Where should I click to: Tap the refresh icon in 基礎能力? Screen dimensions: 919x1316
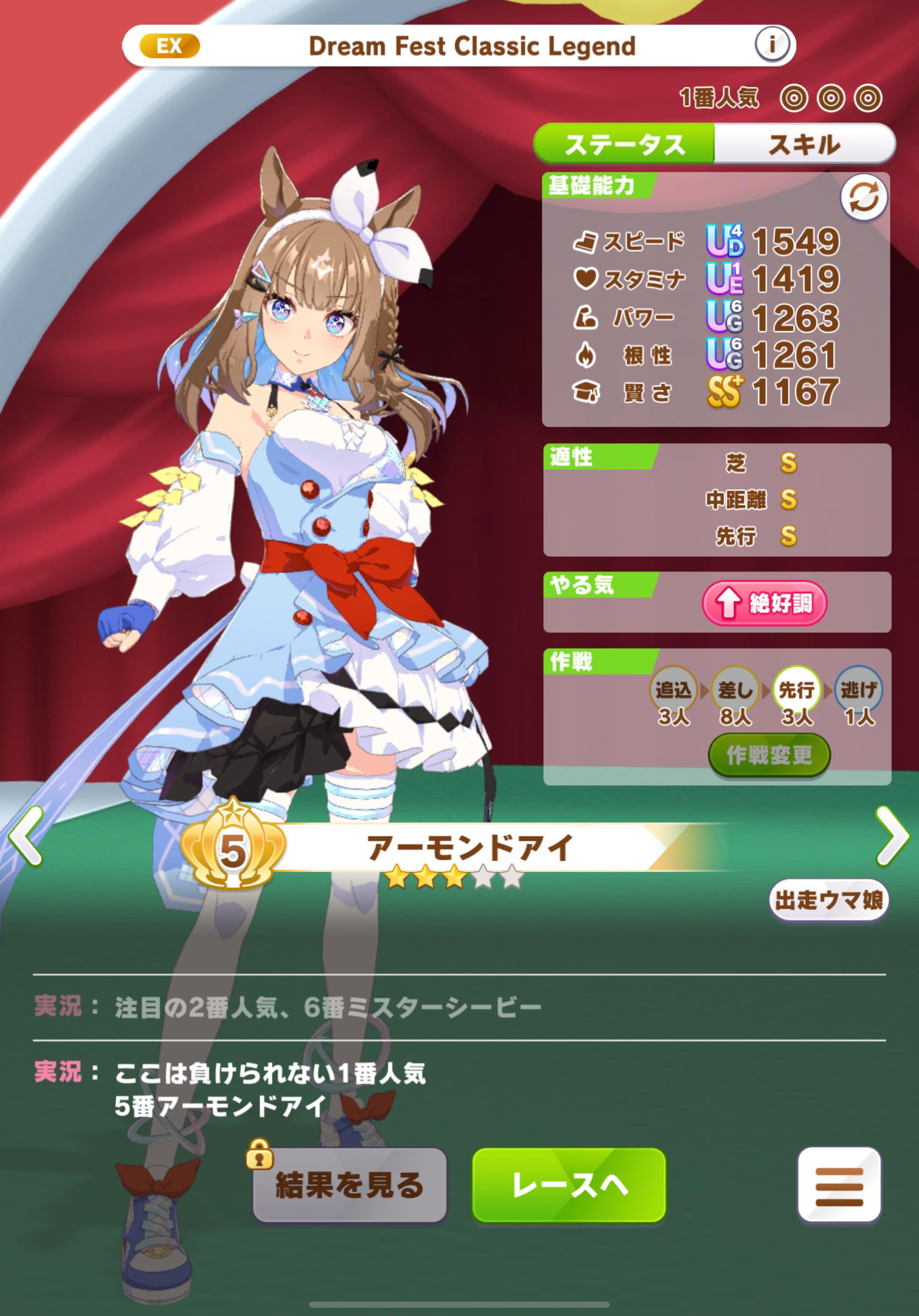[x=863, y=198]
